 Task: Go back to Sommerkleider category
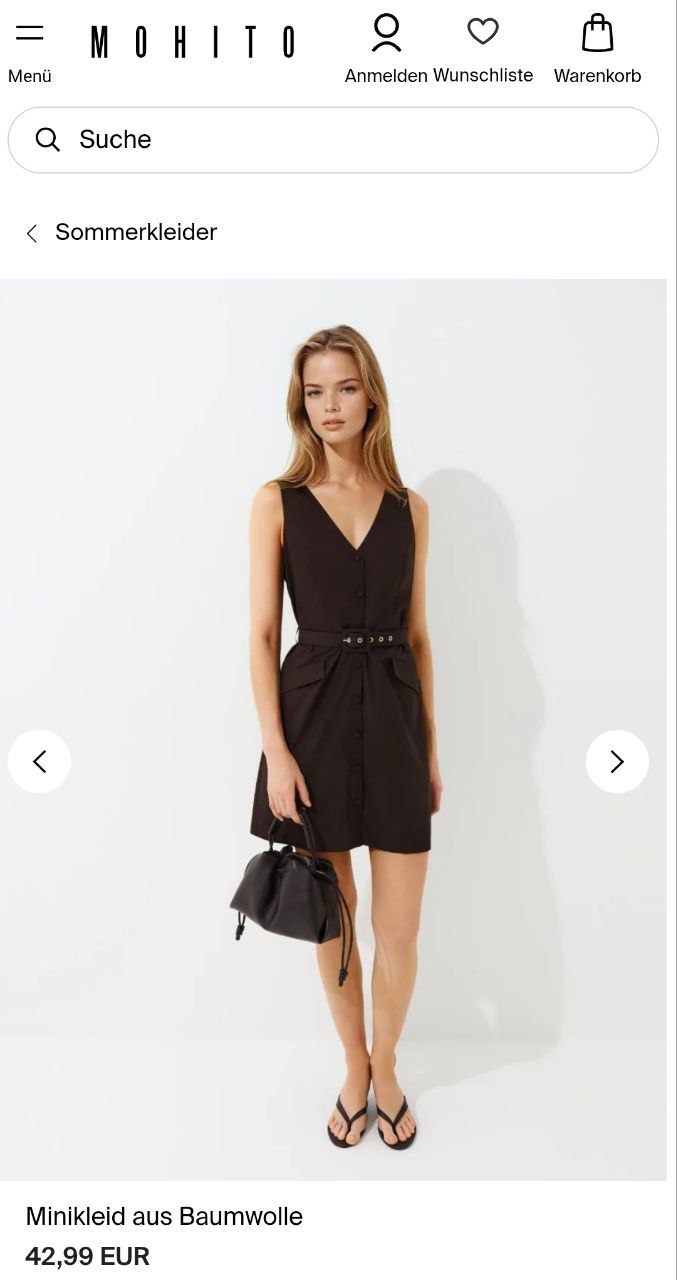[121, 232]
